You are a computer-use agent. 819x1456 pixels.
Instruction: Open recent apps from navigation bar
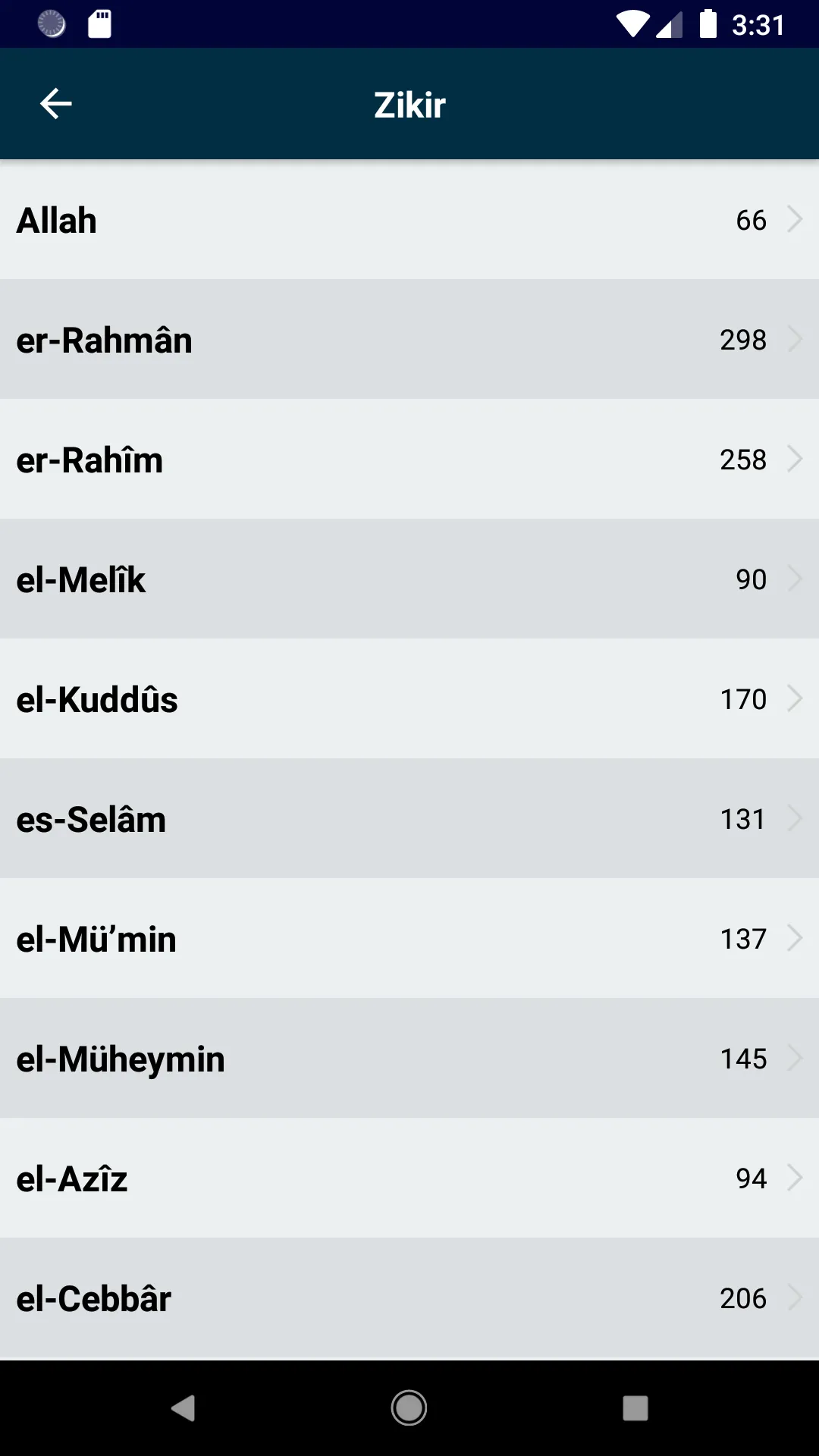coord(635,1408)
